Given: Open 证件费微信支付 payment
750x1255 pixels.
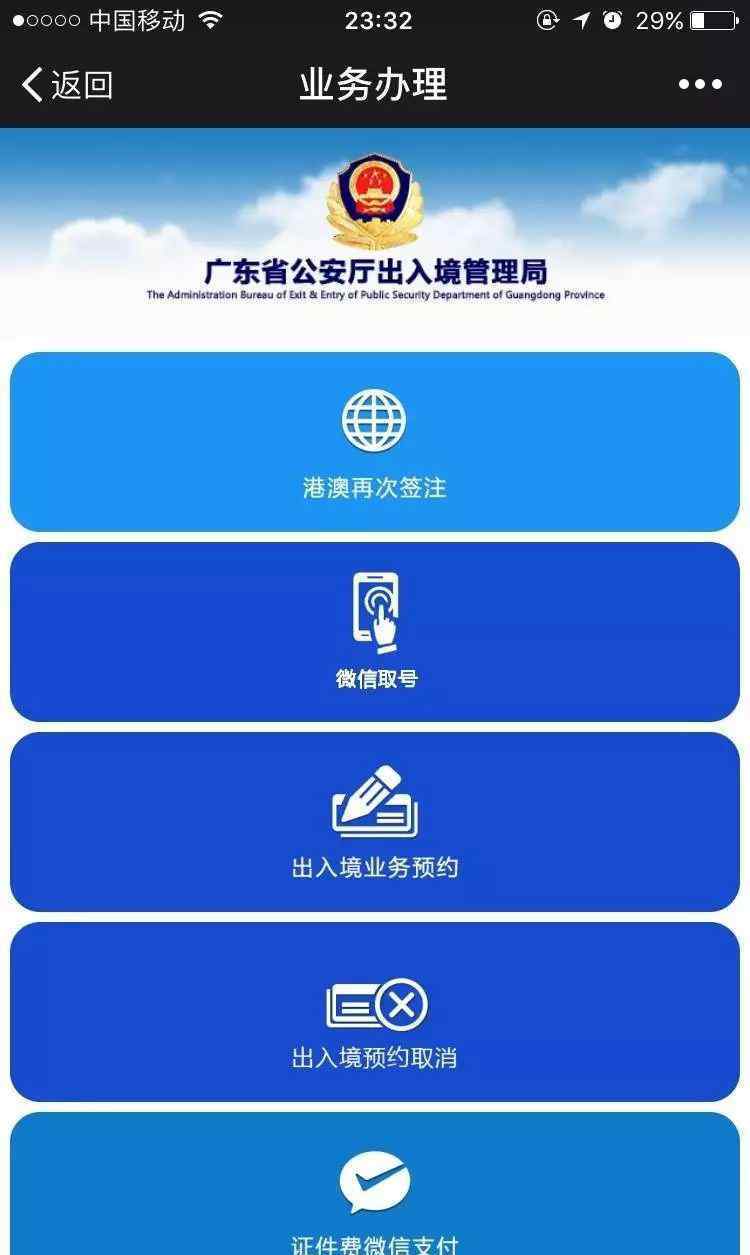Looking at the screenshot, I should 375,1190.
